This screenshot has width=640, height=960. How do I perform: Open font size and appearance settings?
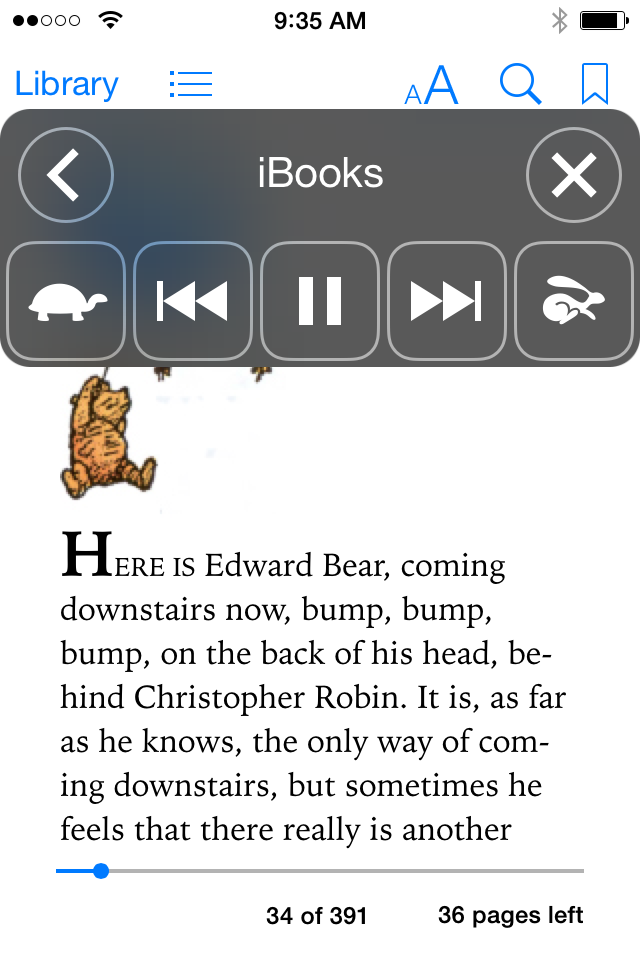[431, 86]
